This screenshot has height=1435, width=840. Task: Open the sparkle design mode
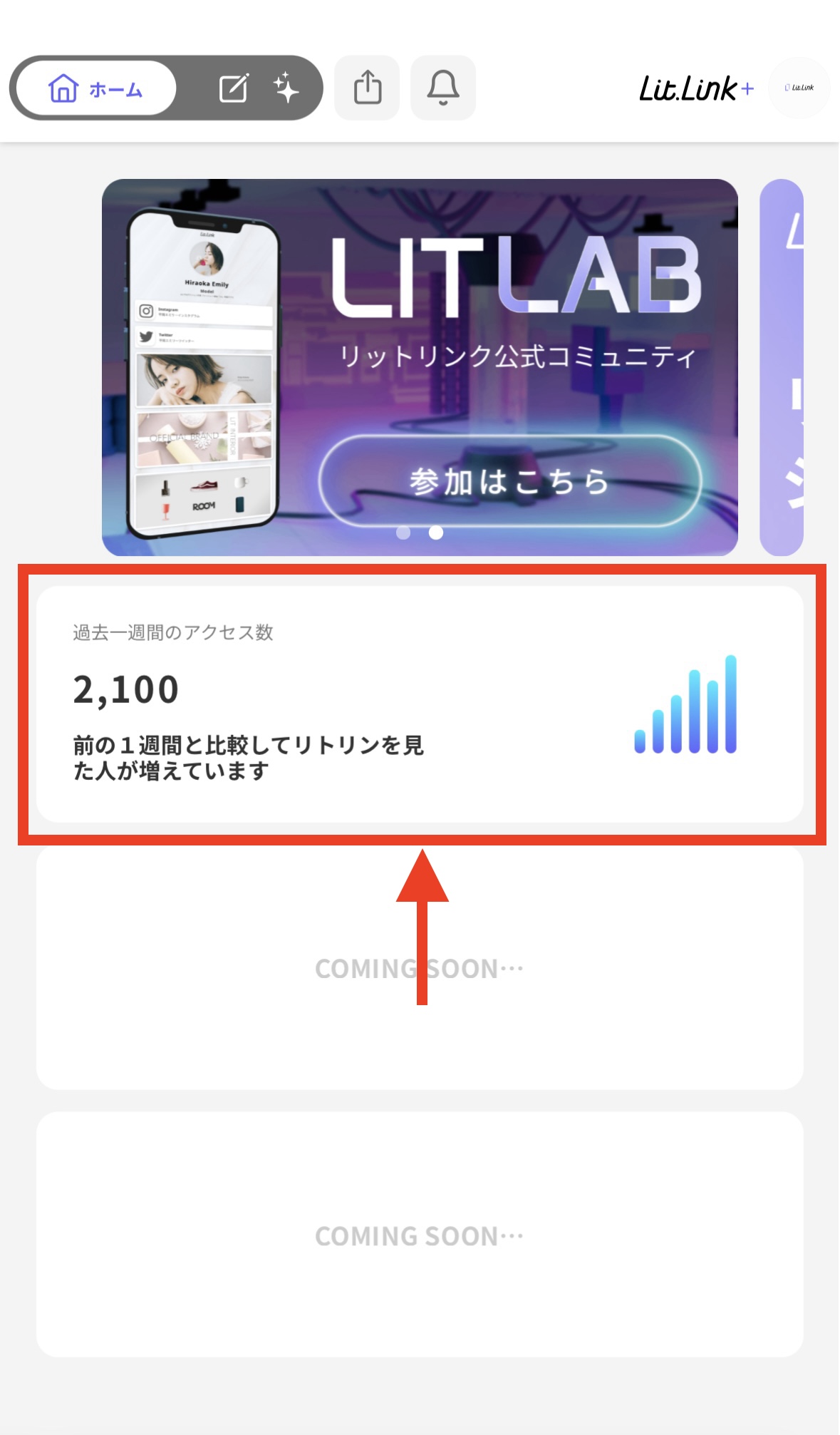pyautogui.click(x=286, y=88)
